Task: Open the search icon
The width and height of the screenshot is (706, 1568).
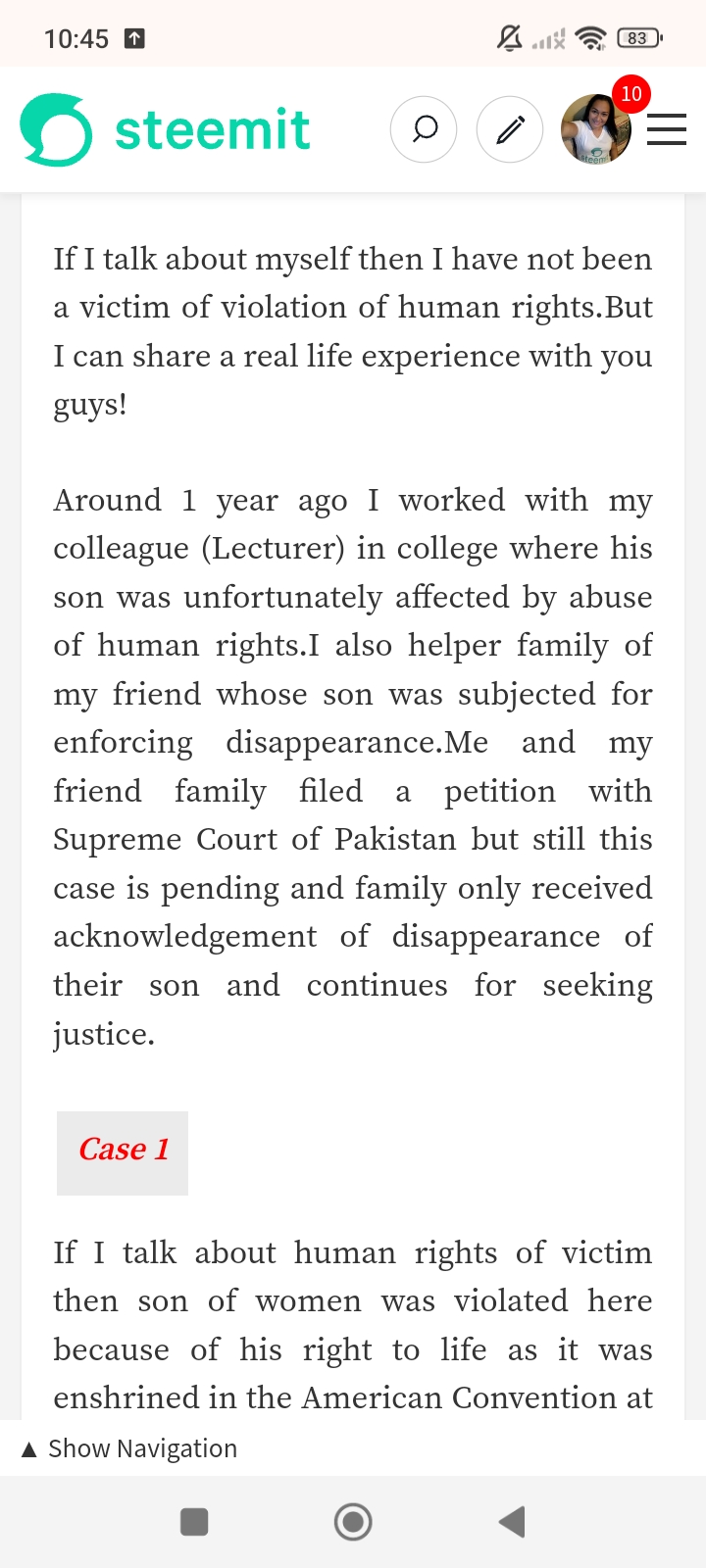Action: [x=424, y=129]
